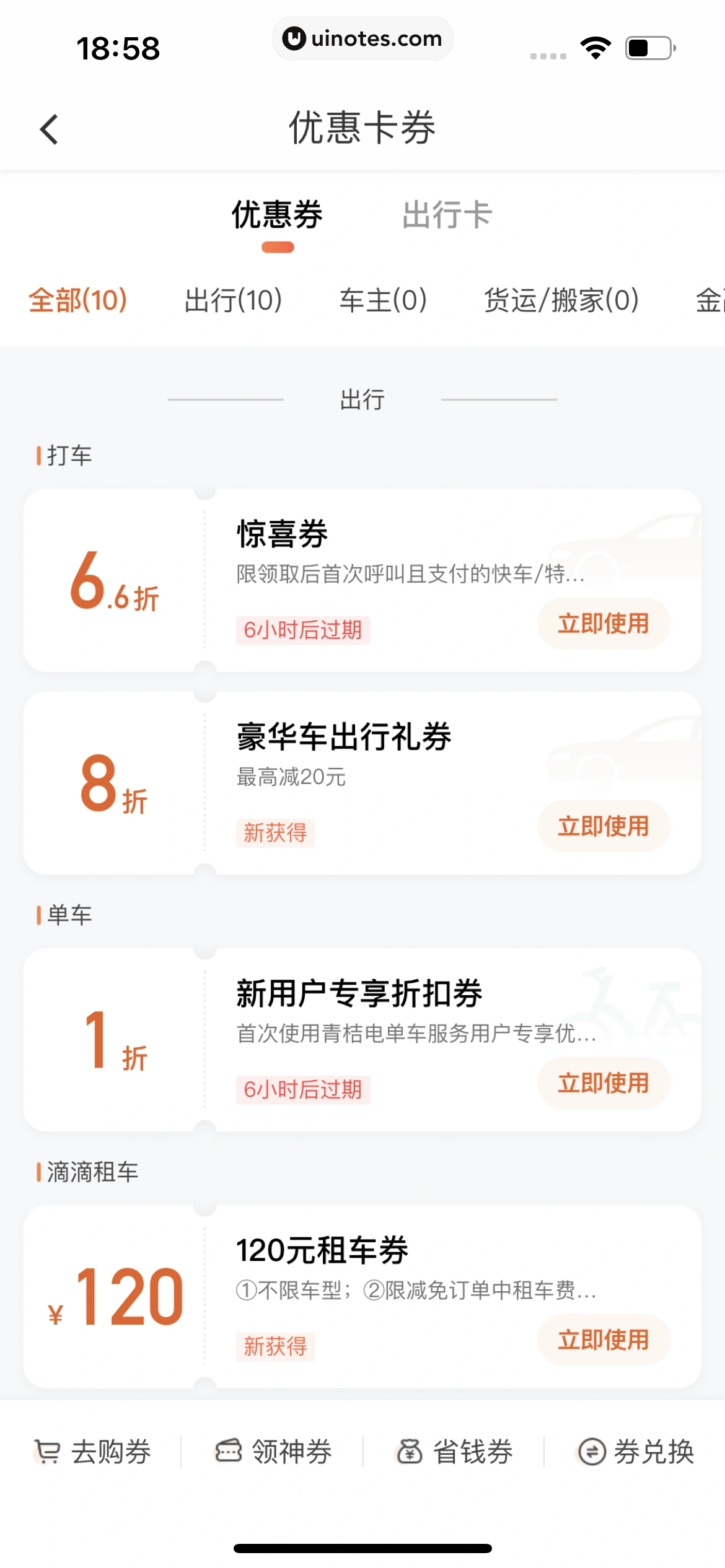Show 车主(0) coupons
725x1568 pixels.
pos(383,300)
